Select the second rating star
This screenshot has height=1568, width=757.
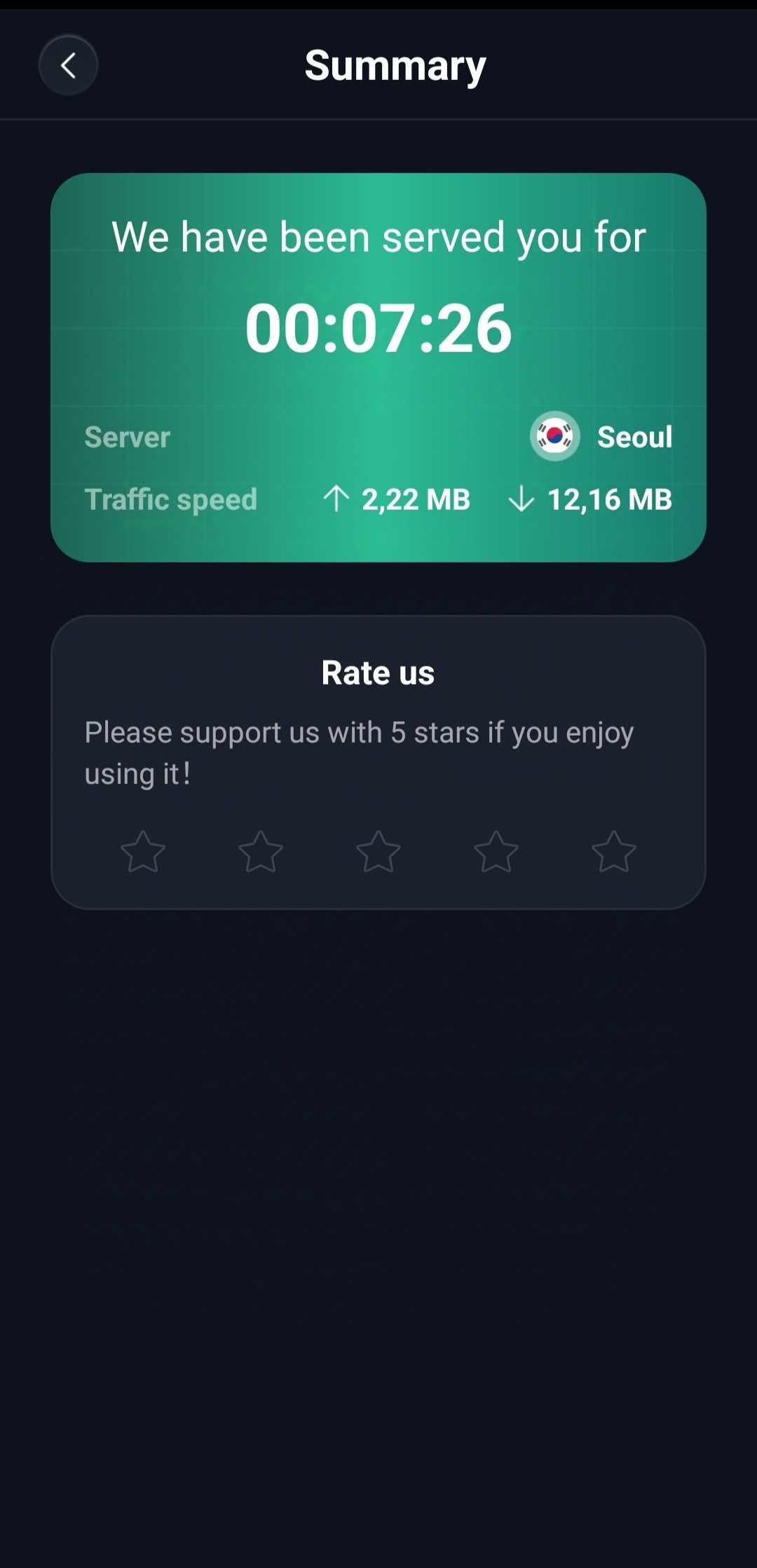(x=261, y=851)
